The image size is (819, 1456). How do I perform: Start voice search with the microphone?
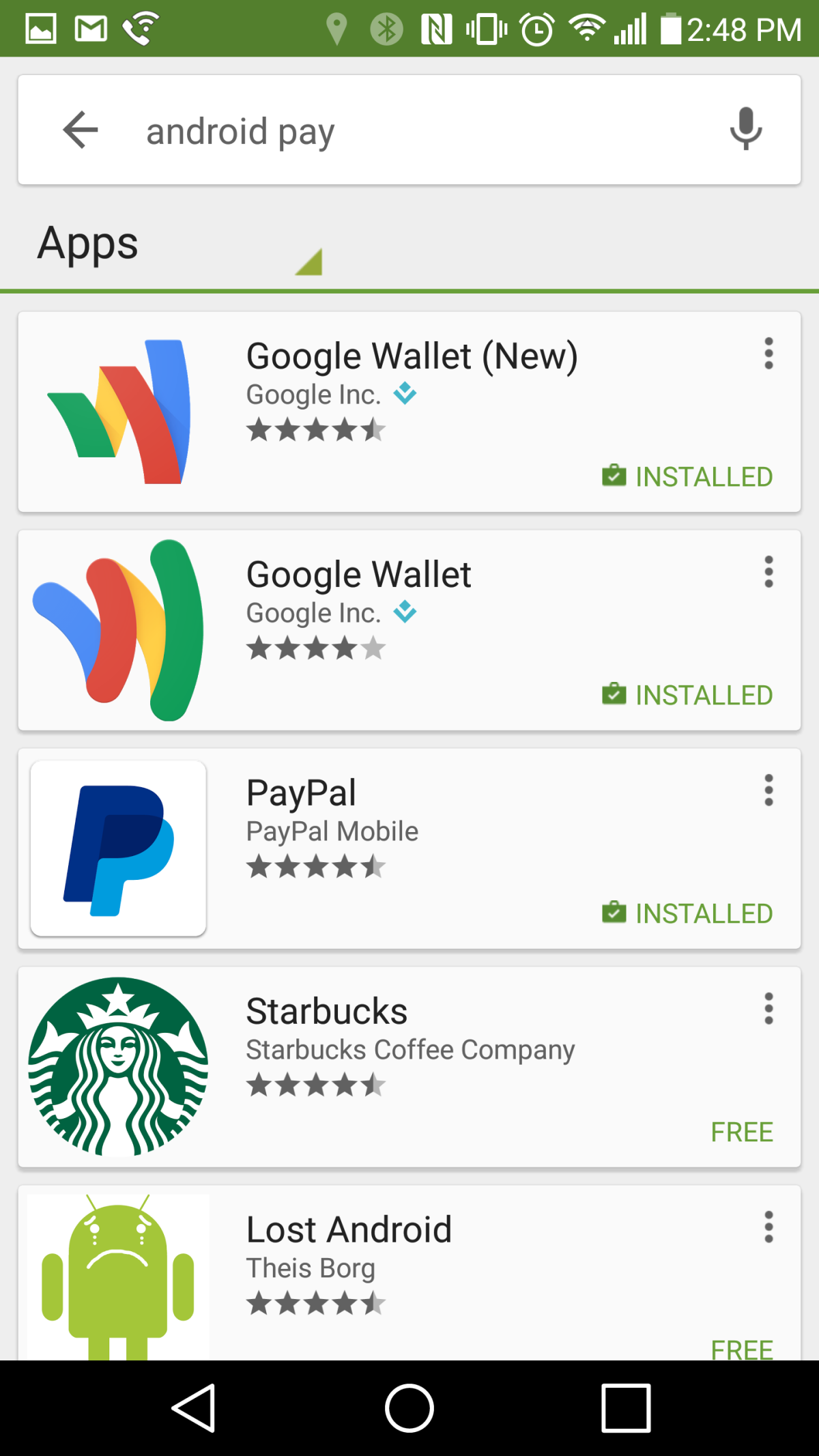(x=745, y=128)
